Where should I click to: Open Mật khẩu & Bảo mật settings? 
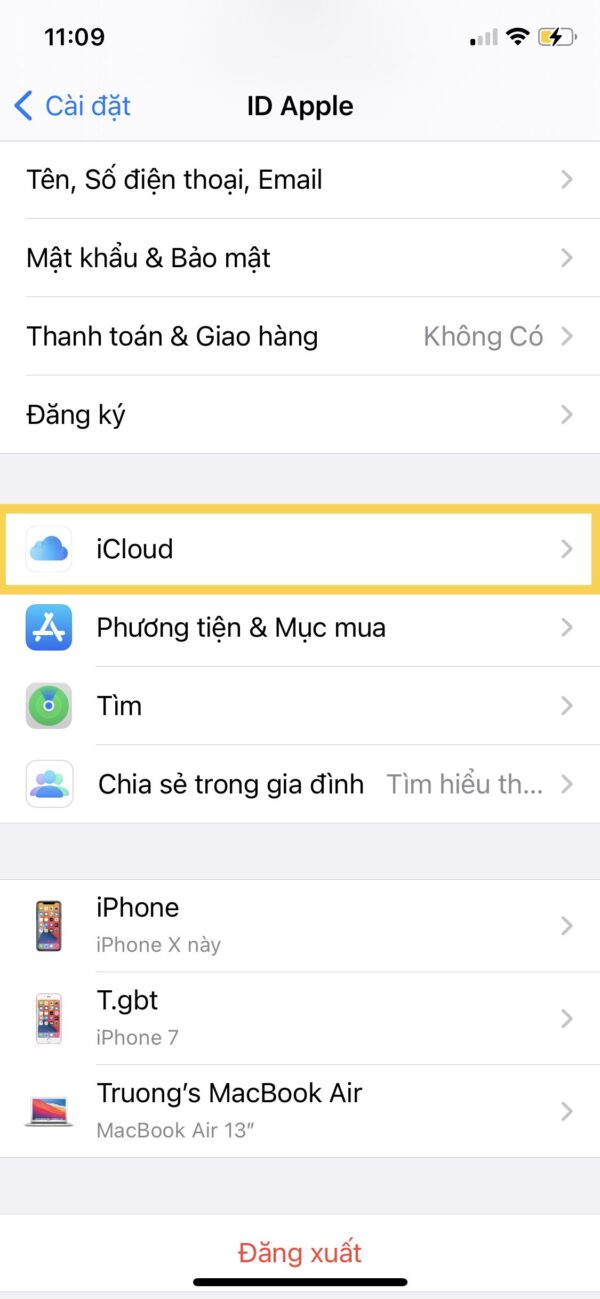[300, 258]
